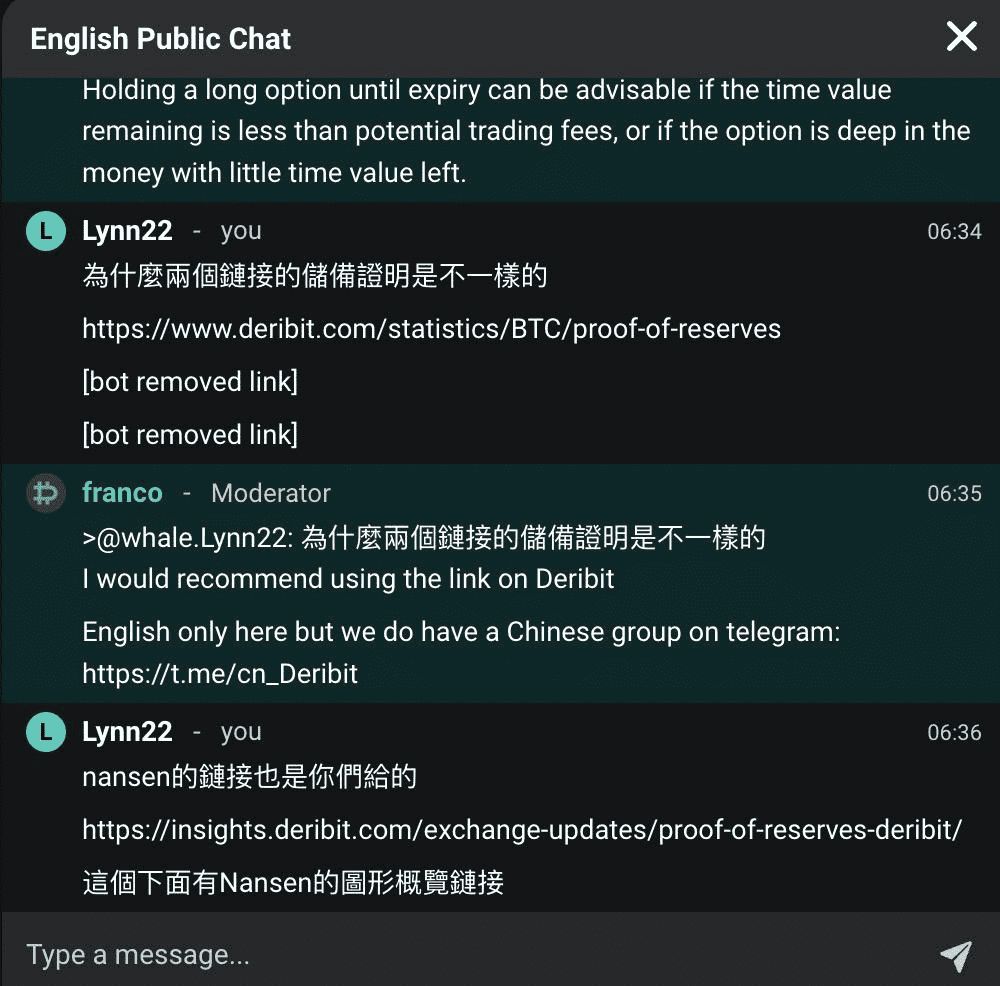Tap moderator franco's username
This screenshot has width=1000, height=986.
tap(122, 493)
